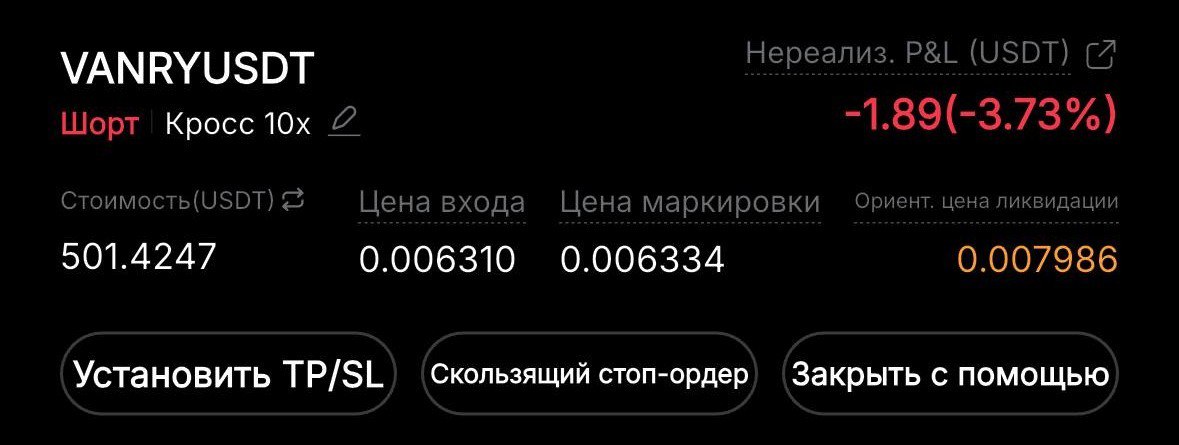Share the unrealized P&L for VANRYUSDT
This screenshot has width=1179, height=445.
[1099, 55]
